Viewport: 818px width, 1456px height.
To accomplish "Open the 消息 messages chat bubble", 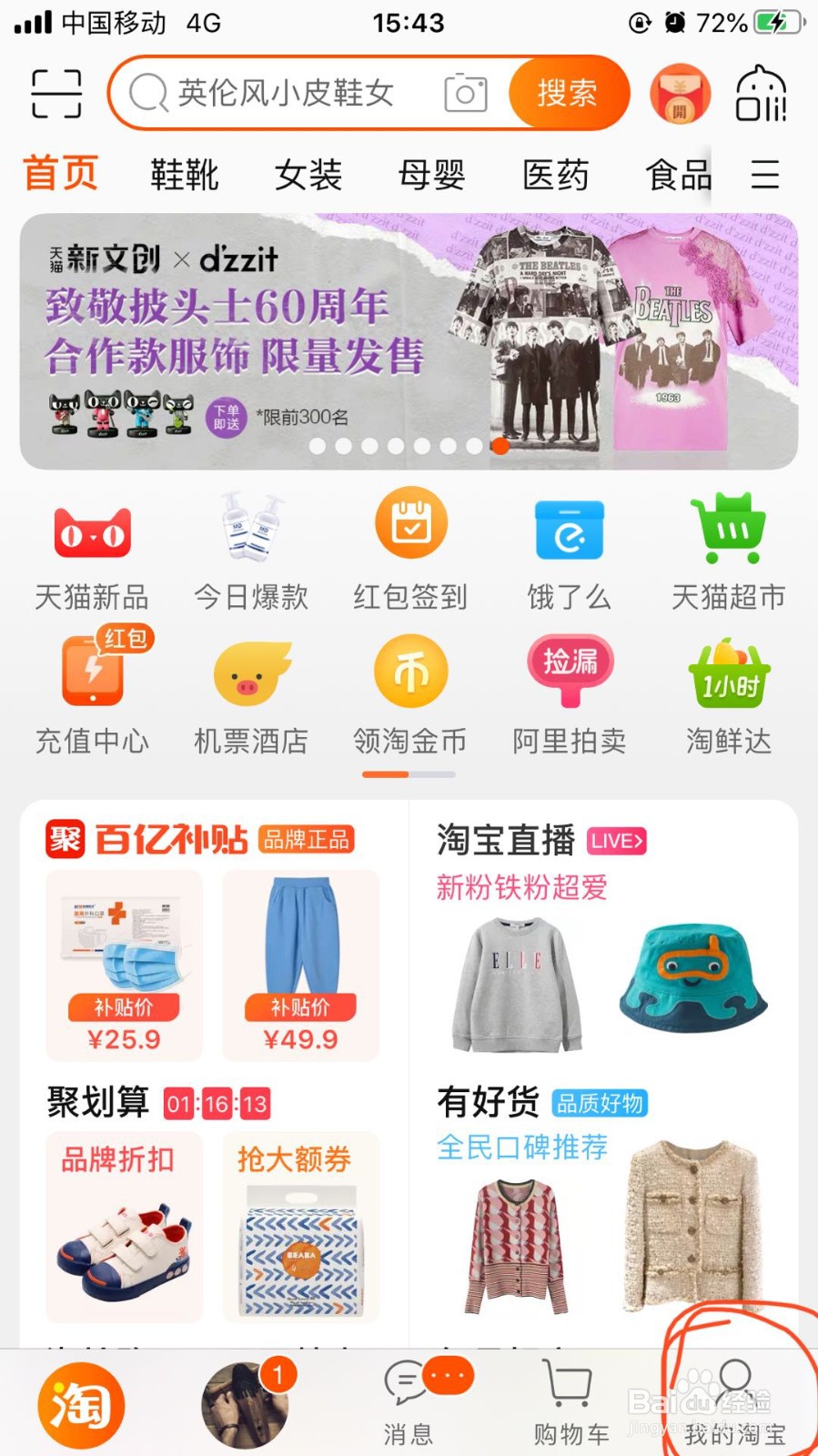I will point(409,1392).
